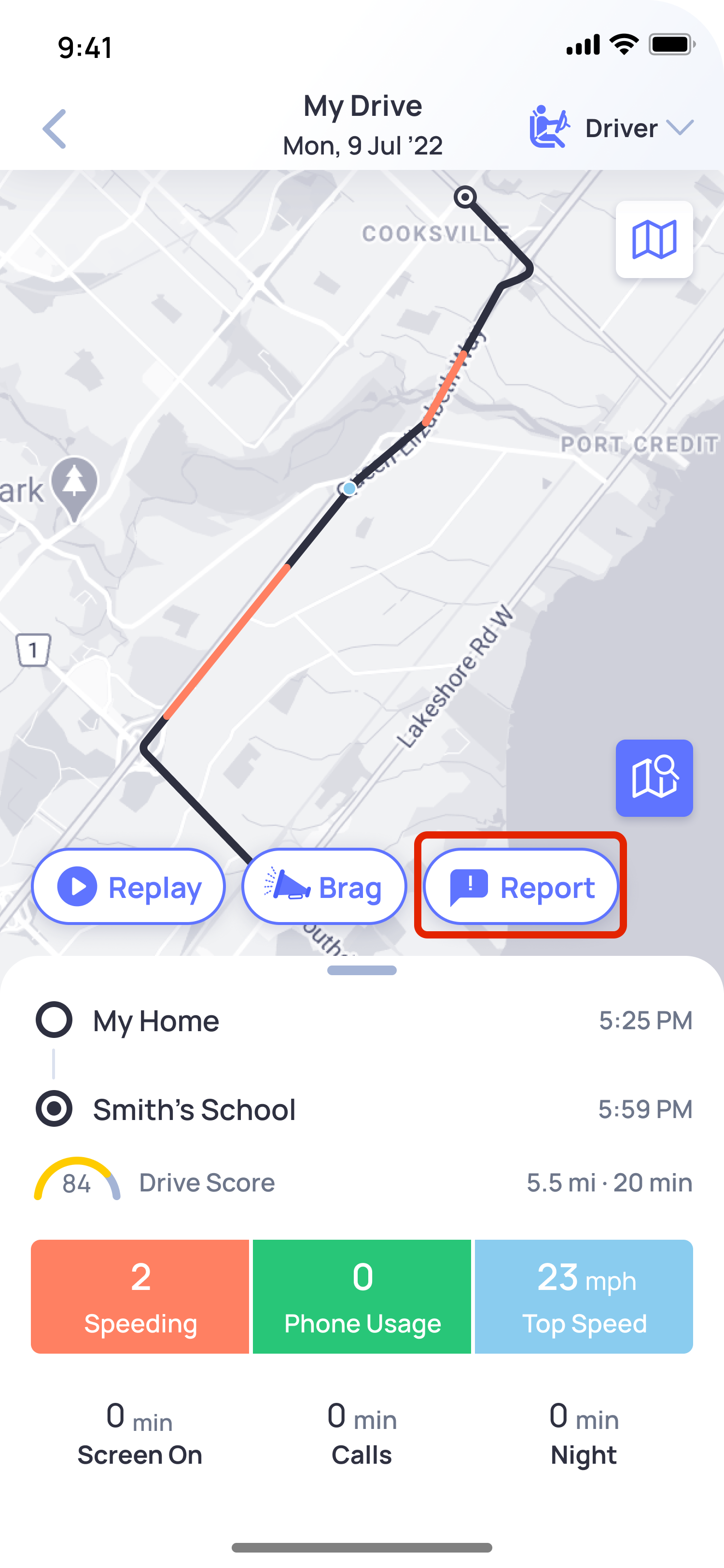724x1568 pixels.
Task: Tap the blue map search button
Action: click(654, 778)
